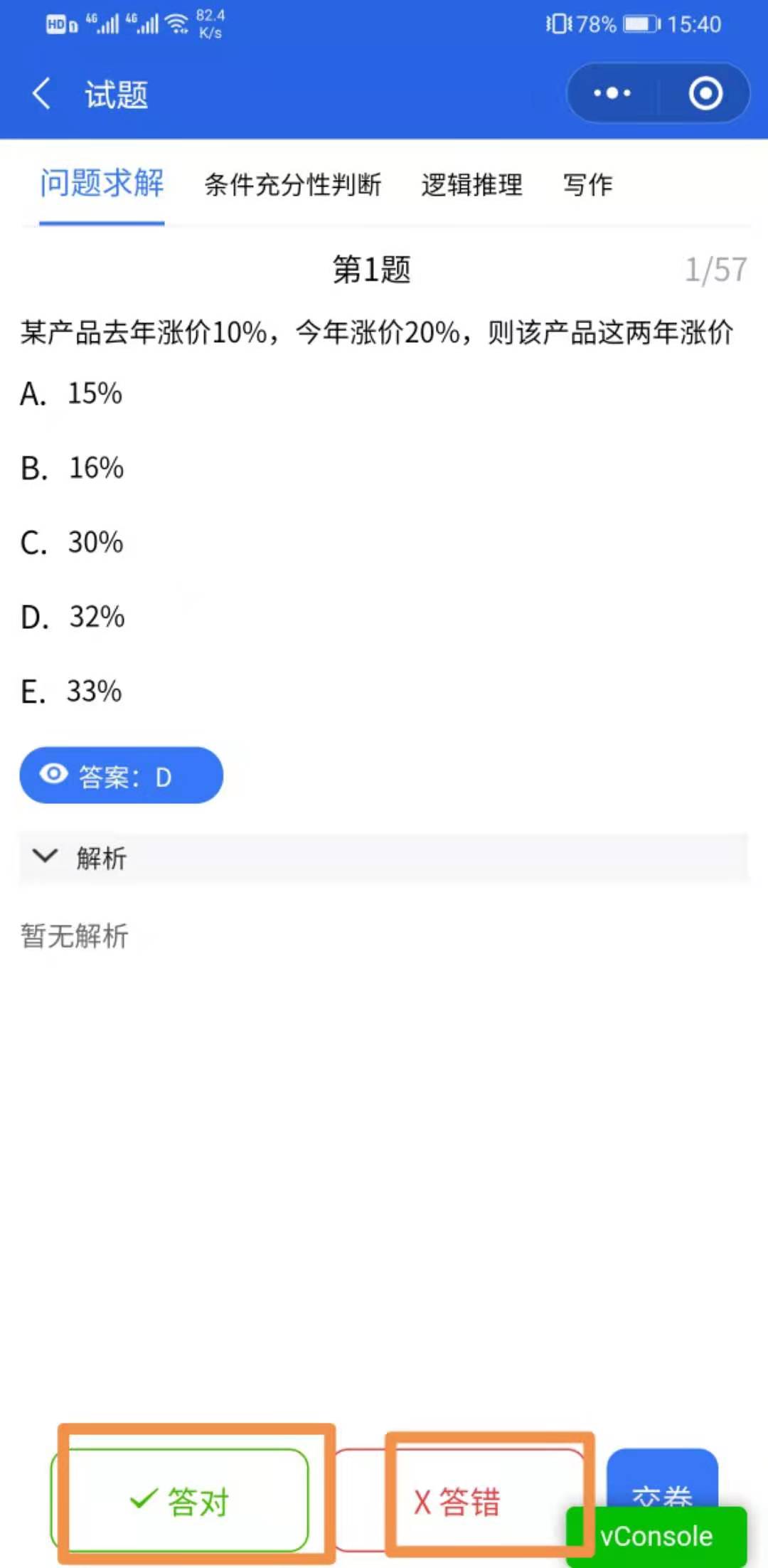Toggle the 答案: D visibility button

pos(121,775)
